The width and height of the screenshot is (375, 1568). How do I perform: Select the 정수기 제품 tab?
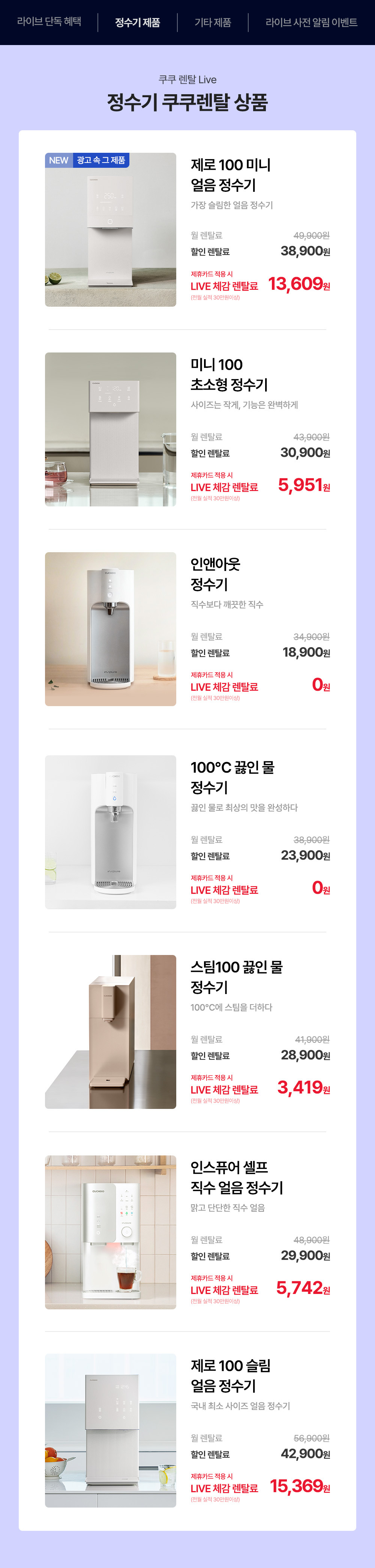(x=137, y=23)
